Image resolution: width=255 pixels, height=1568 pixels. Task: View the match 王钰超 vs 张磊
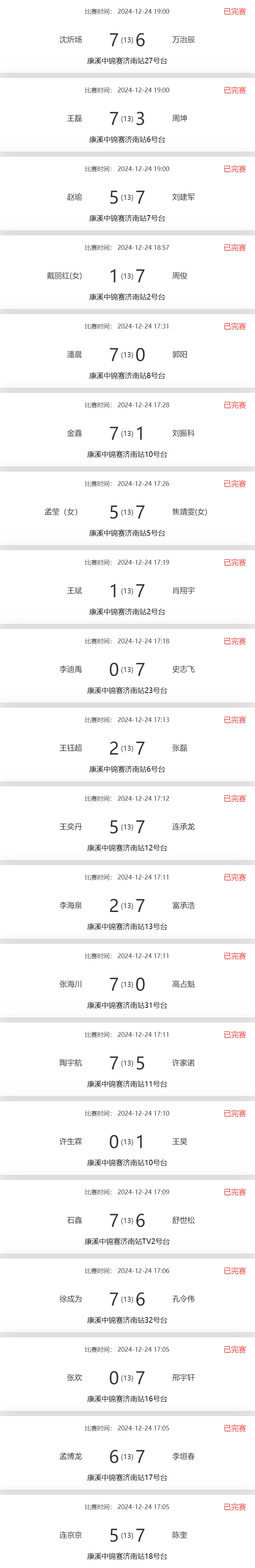click(127, 748)
